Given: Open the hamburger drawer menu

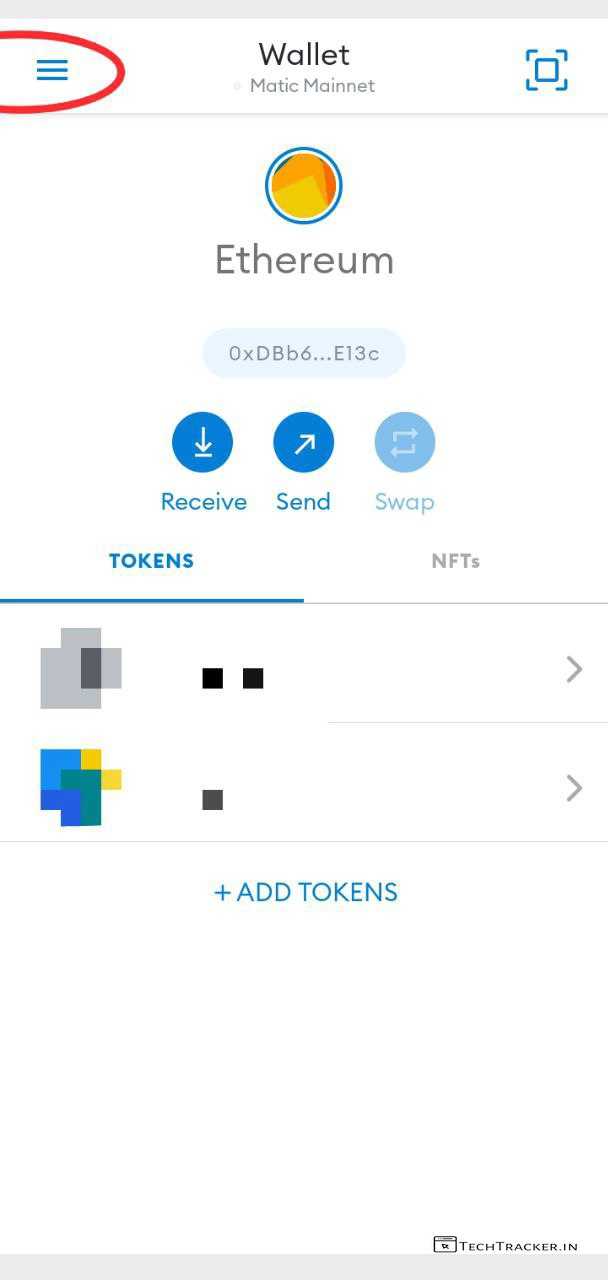Looking at the screenshot, I should point(52,70).
